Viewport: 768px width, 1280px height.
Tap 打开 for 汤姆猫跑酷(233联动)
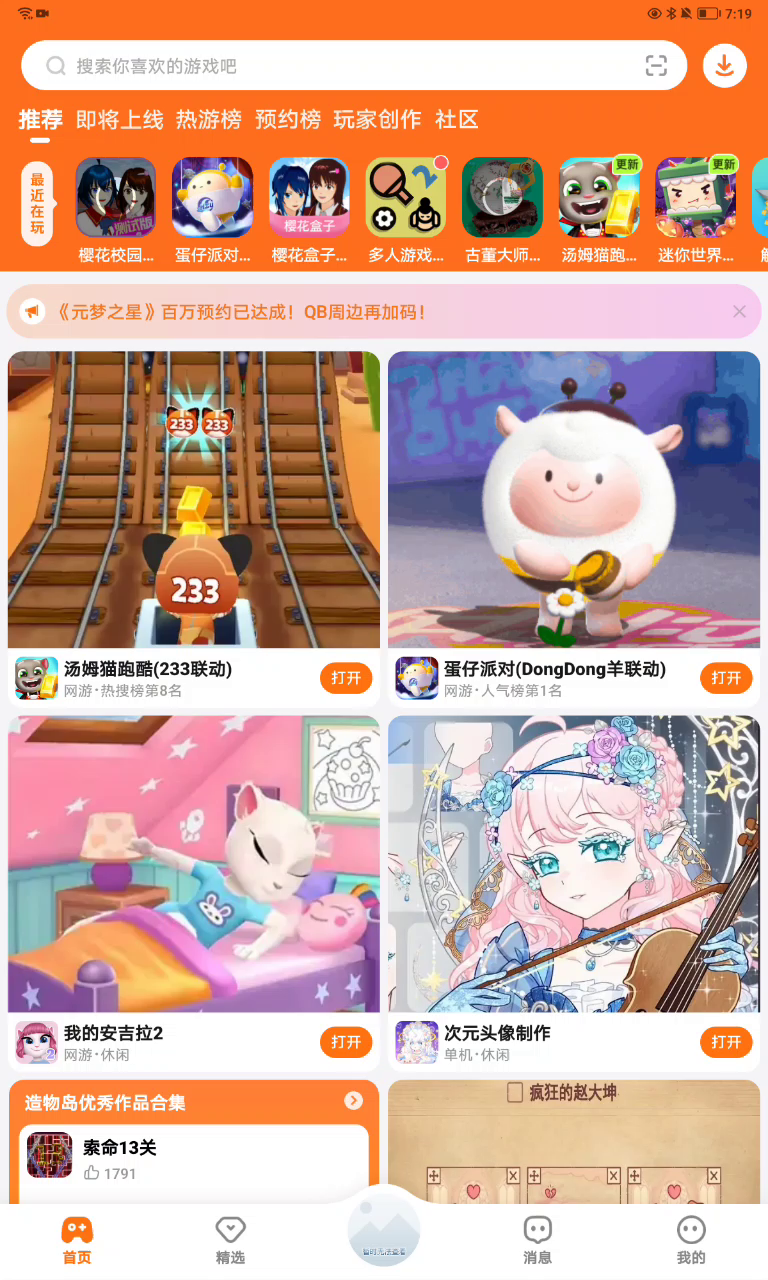(346, 678)
